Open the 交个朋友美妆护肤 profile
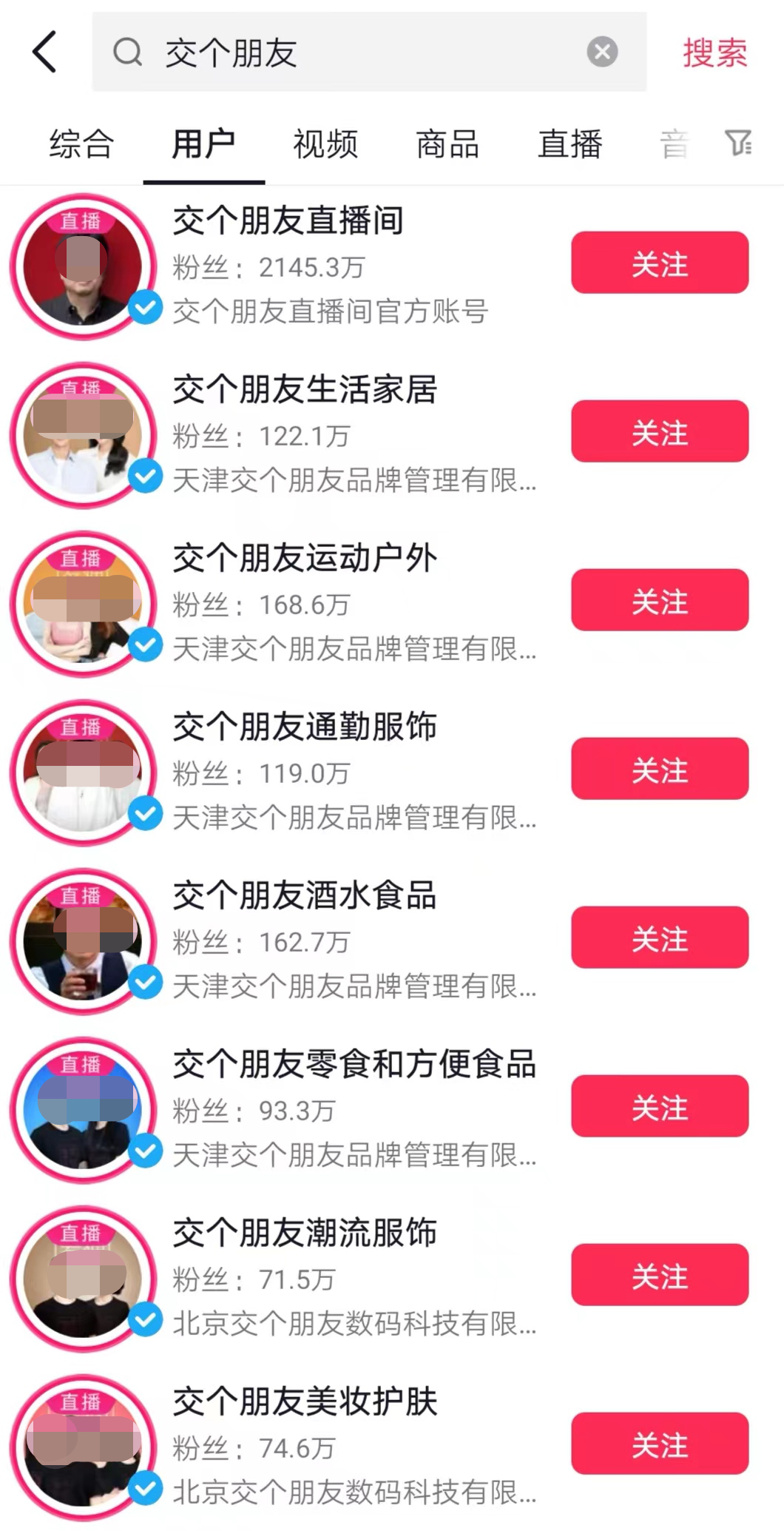 [304, 1402]
